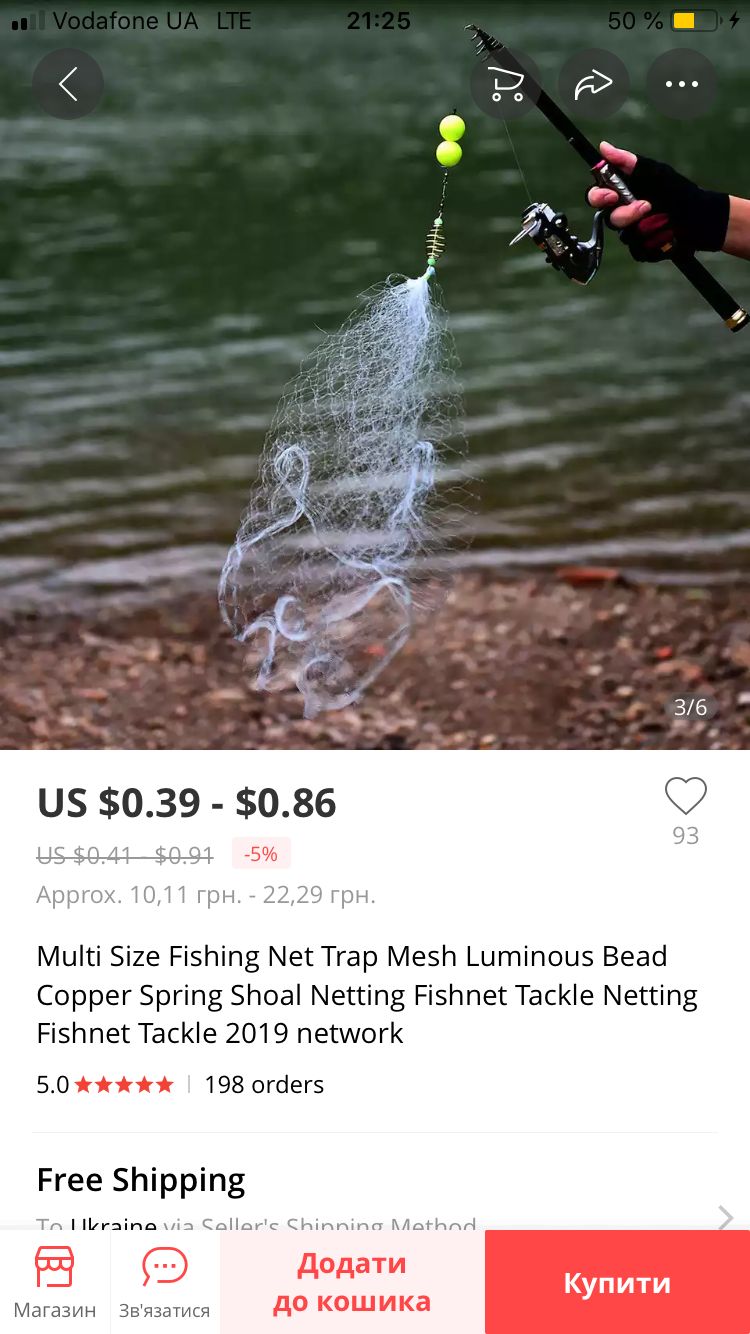Screen dimensions: 750x1334
Task: Open the shopping cart icon
Action: 505,85
